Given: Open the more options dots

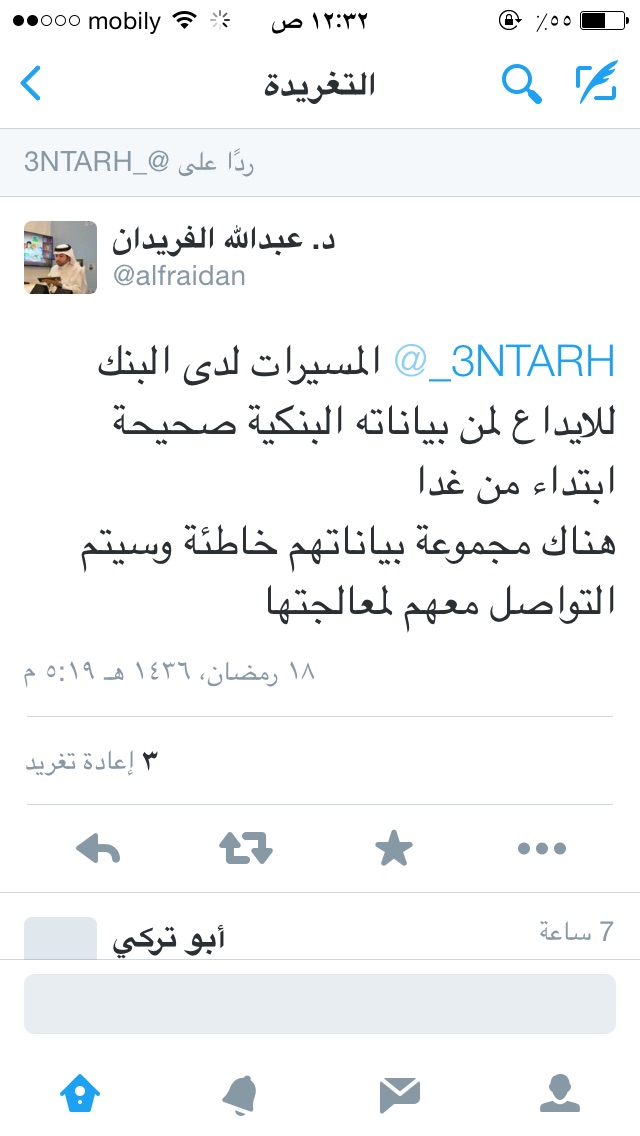Looking at the screenshot, I should (541, 849).
